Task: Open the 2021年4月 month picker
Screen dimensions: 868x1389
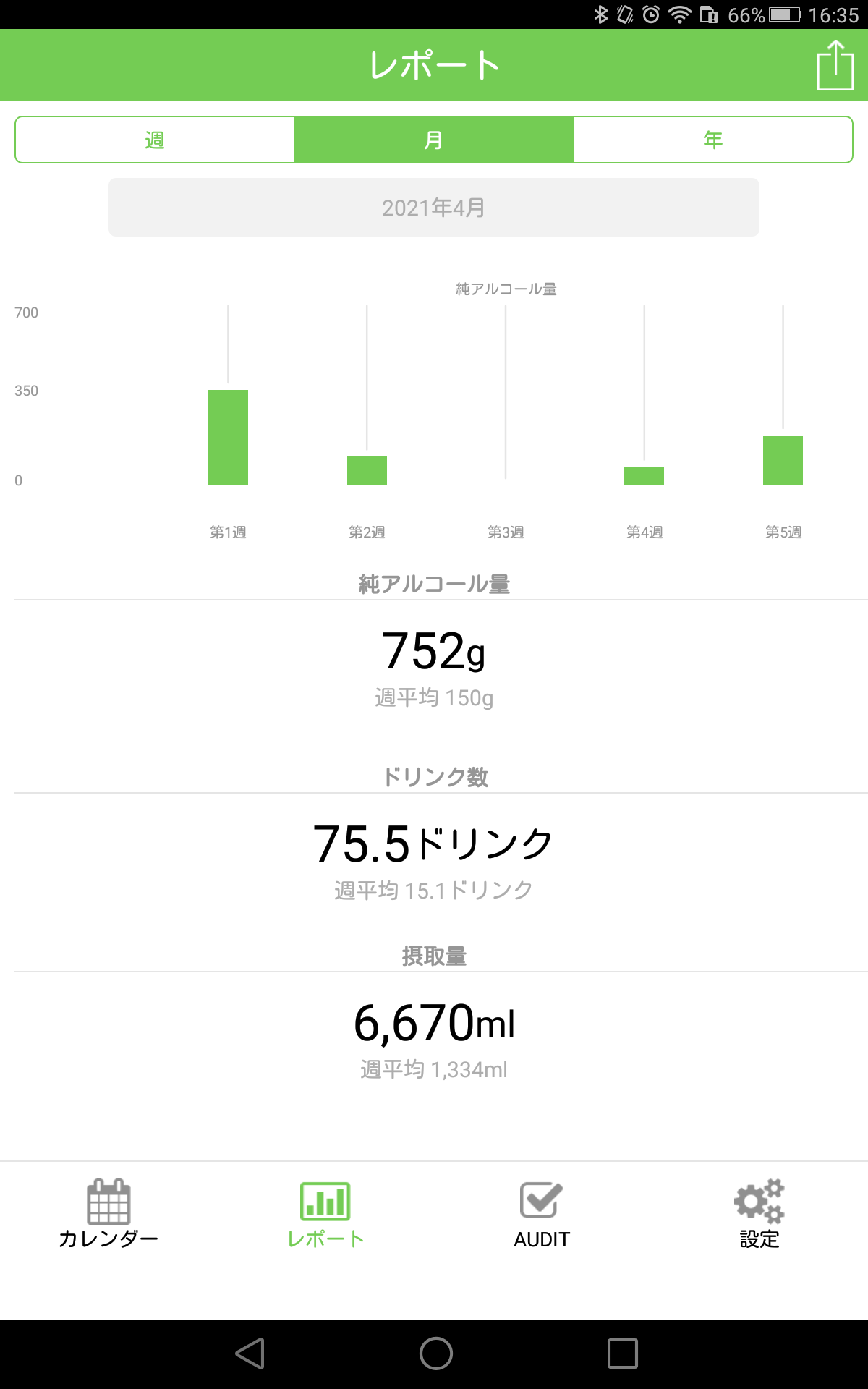Action: (434, 208)
